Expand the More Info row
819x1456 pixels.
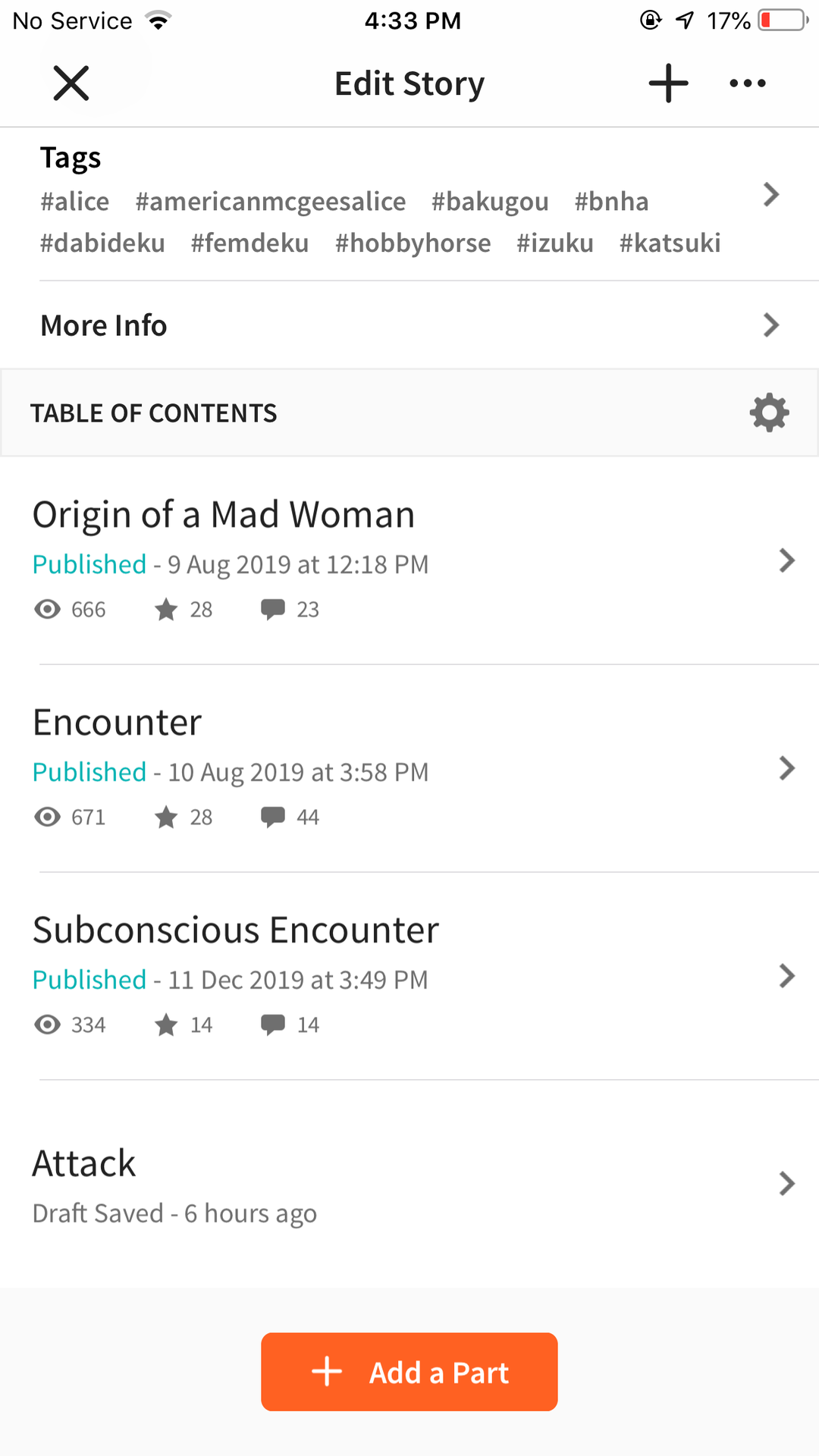point(409,325)
